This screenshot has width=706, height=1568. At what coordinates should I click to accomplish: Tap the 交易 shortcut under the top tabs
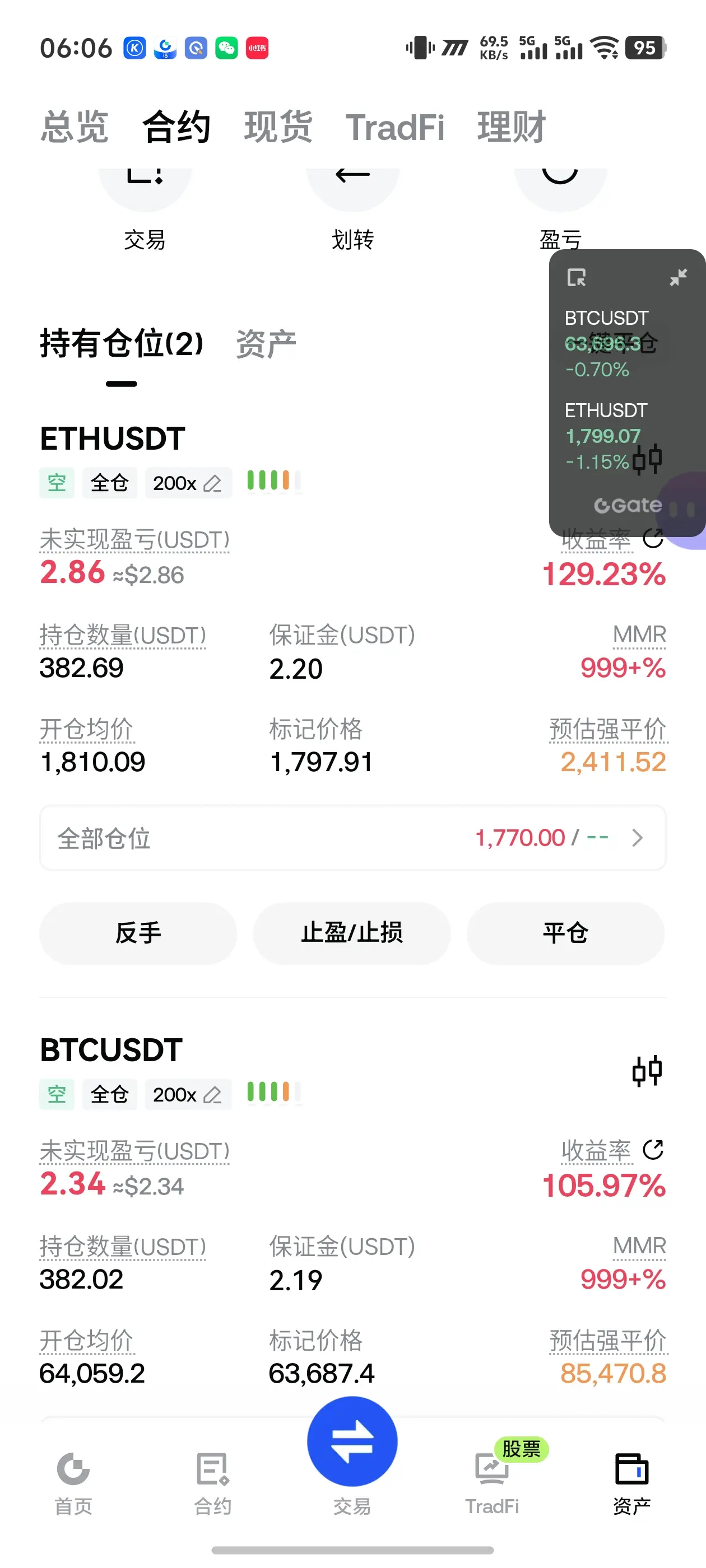(145, 207)
